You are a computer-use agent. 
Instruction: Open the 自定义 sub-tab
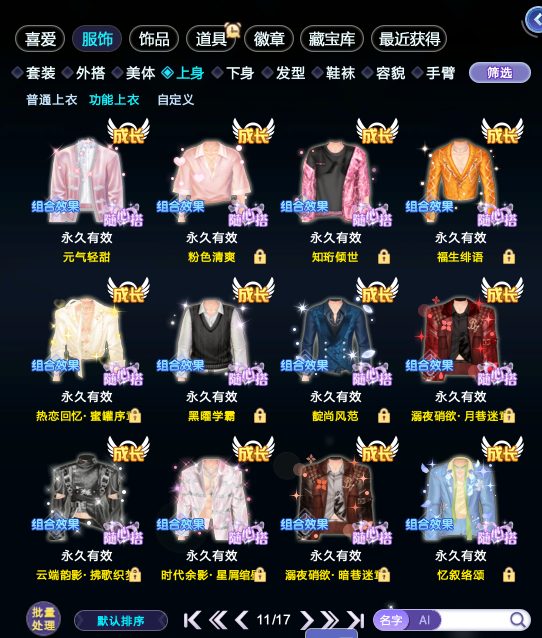click(175, 100)
